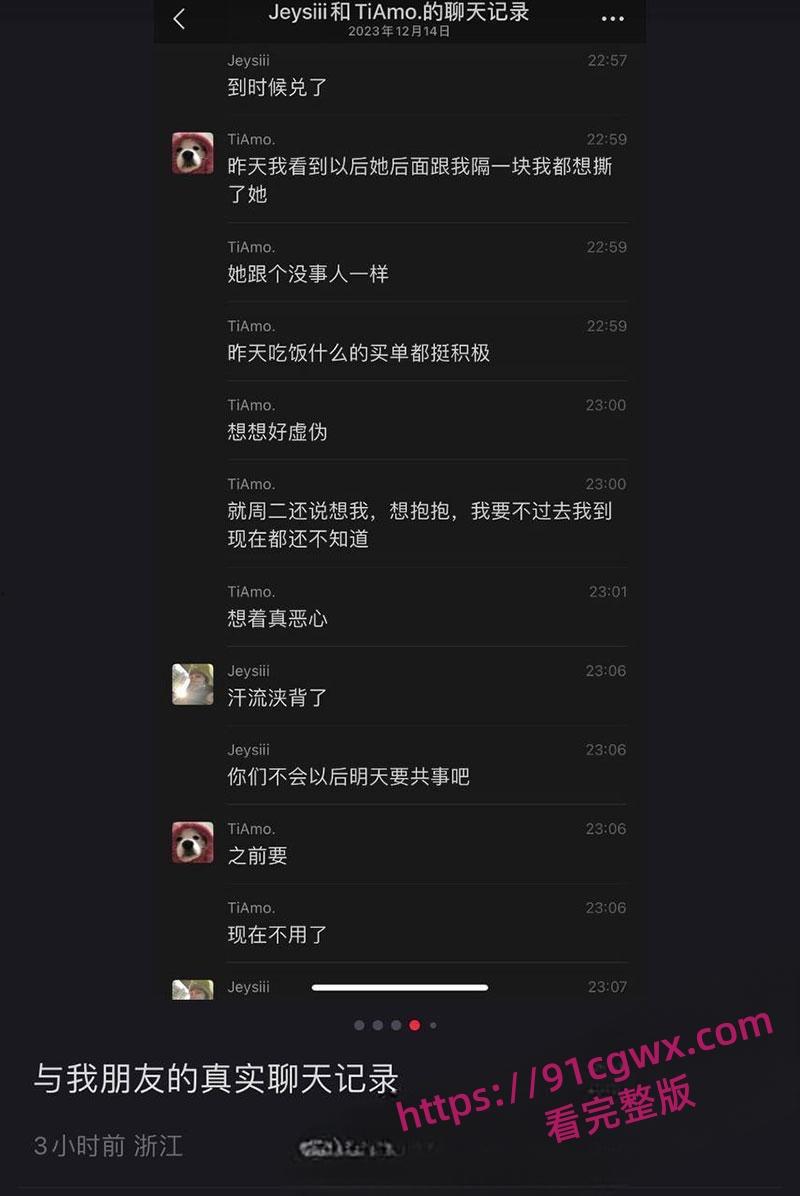Tap TiAmo.'s dog avatar beside 22:59 message
Image resolution: width=800 pixels, height=1196 pixels.
(192, 154)
